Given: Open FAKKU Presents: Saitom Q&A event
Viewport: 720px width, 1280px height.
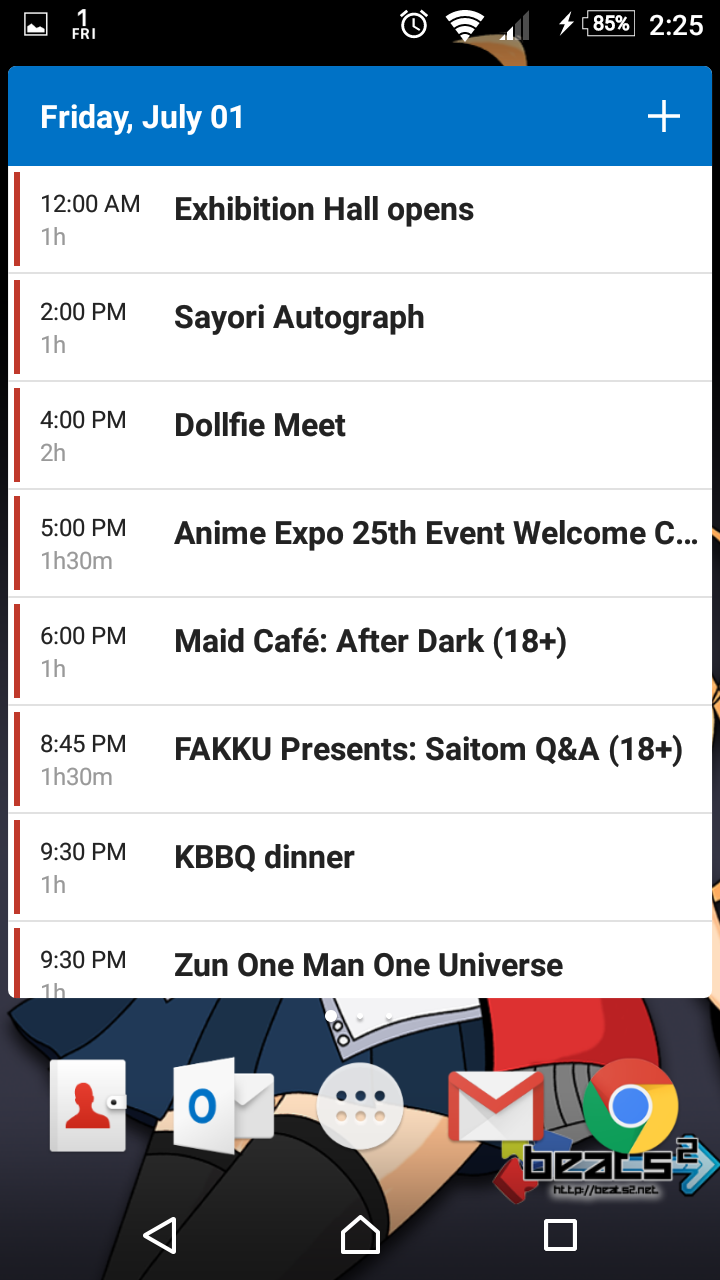Looking at the screenshot, I should (360, 760).
